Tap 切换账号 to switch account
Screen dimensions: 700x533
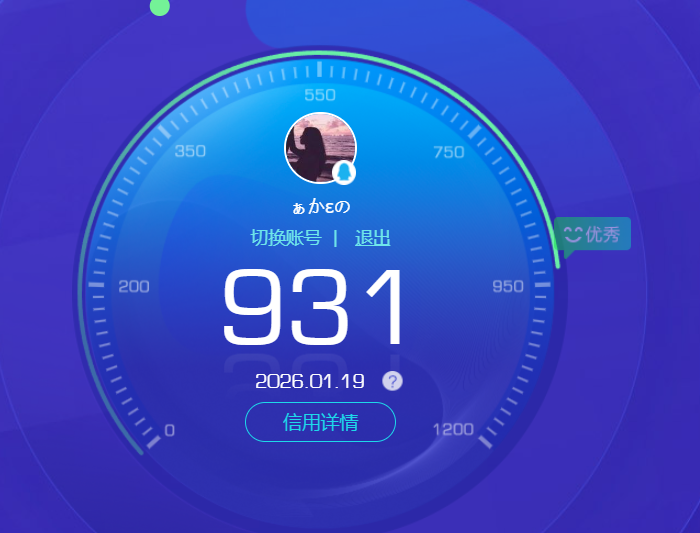tap(285, 238)
